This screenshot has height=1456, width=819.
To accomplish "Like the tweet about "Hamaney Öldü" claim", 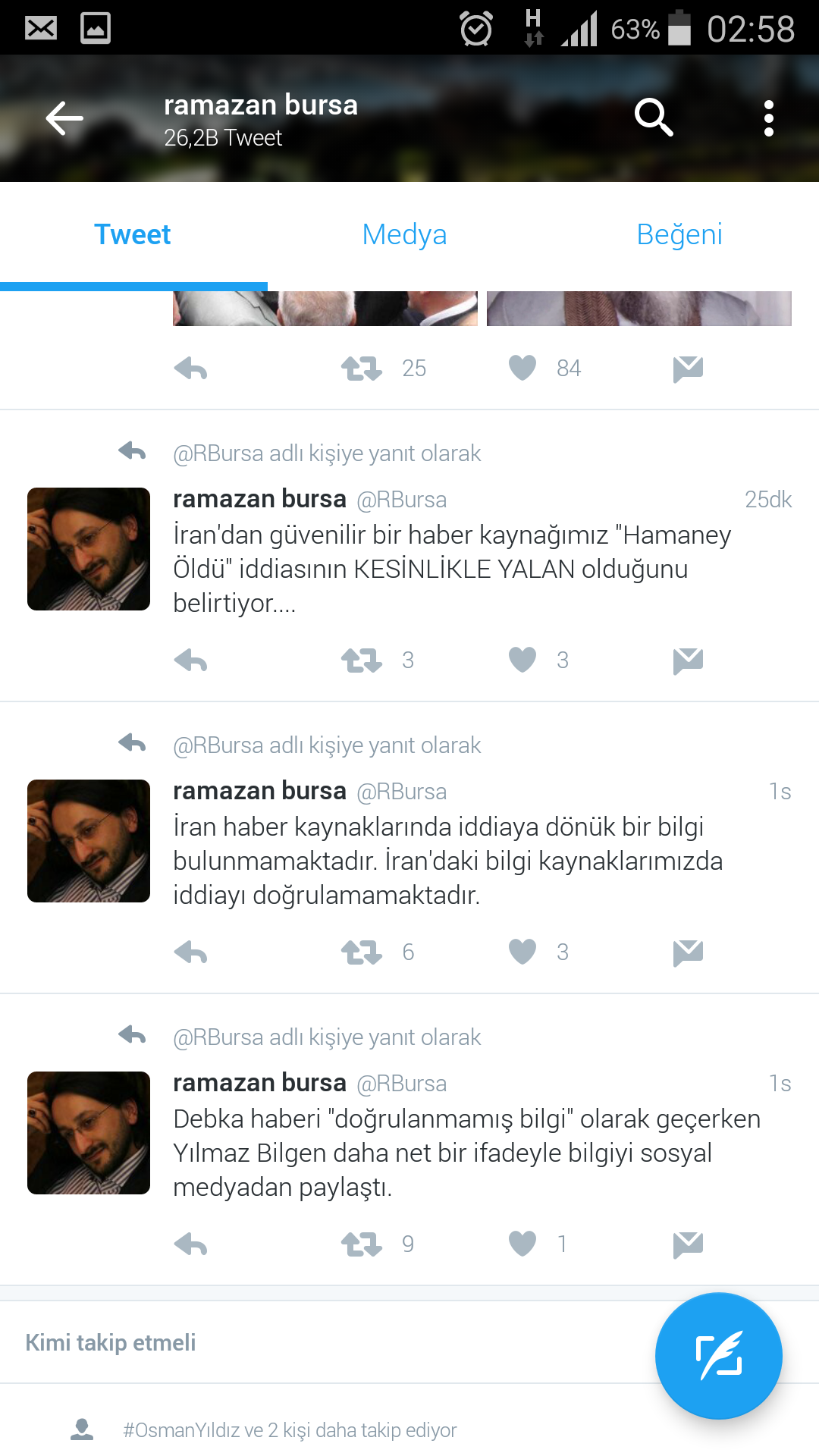I will coord(522,660).
